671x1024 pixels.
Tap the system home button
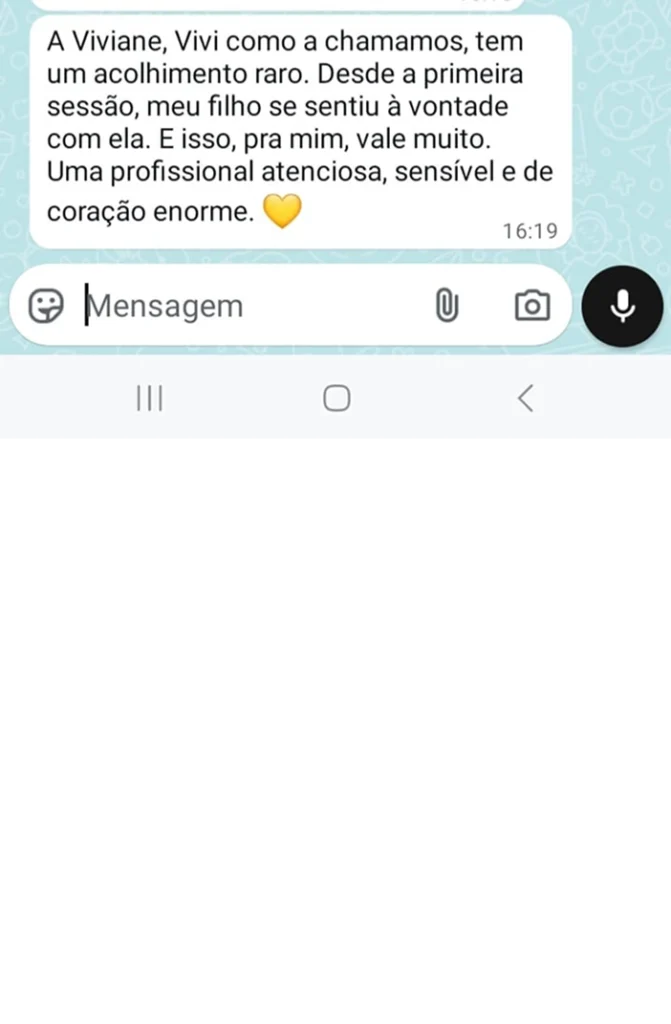tap(337, 399)
